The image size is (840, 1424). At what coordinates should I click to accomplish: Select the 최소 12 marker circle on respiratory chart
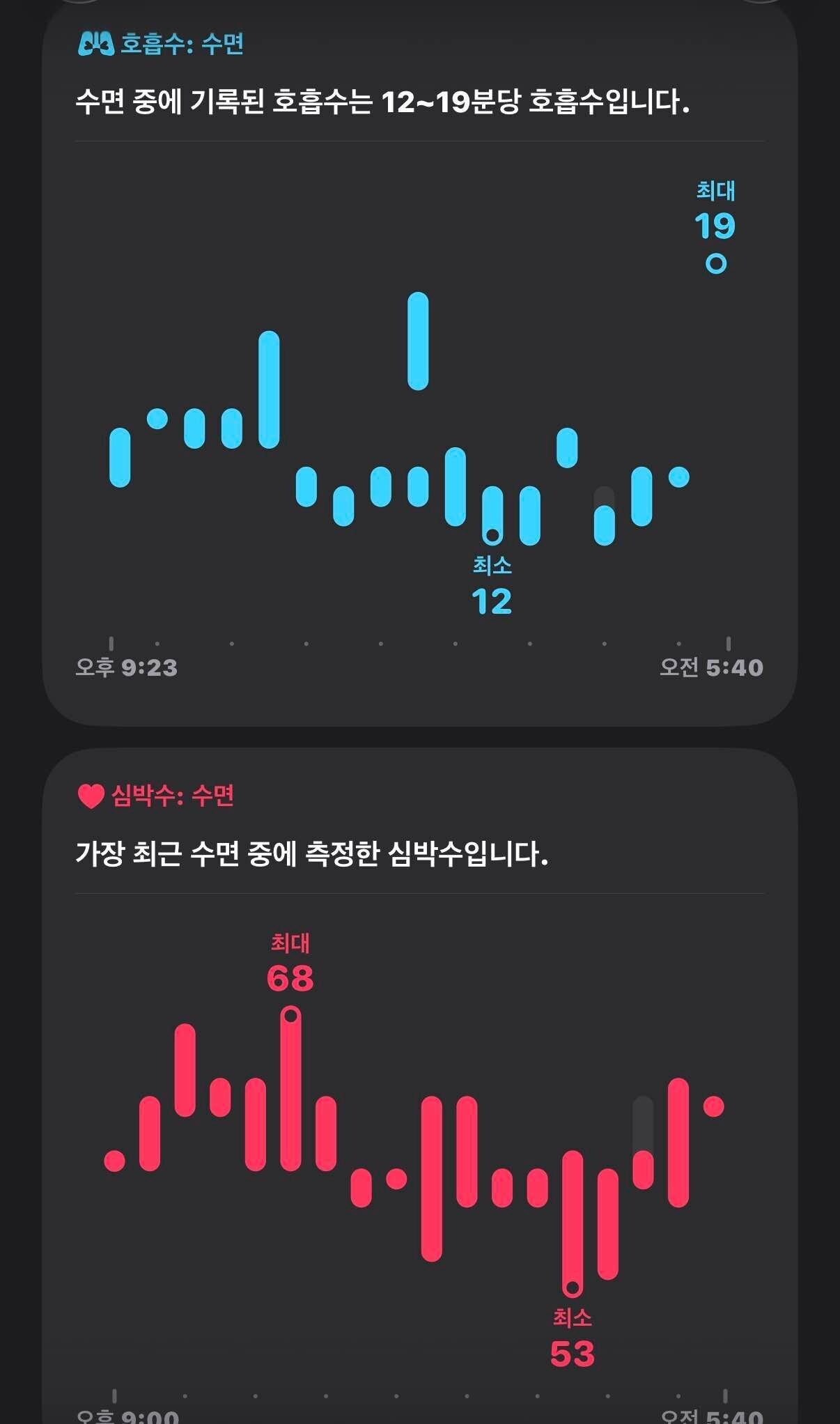[x=495, y=536]
